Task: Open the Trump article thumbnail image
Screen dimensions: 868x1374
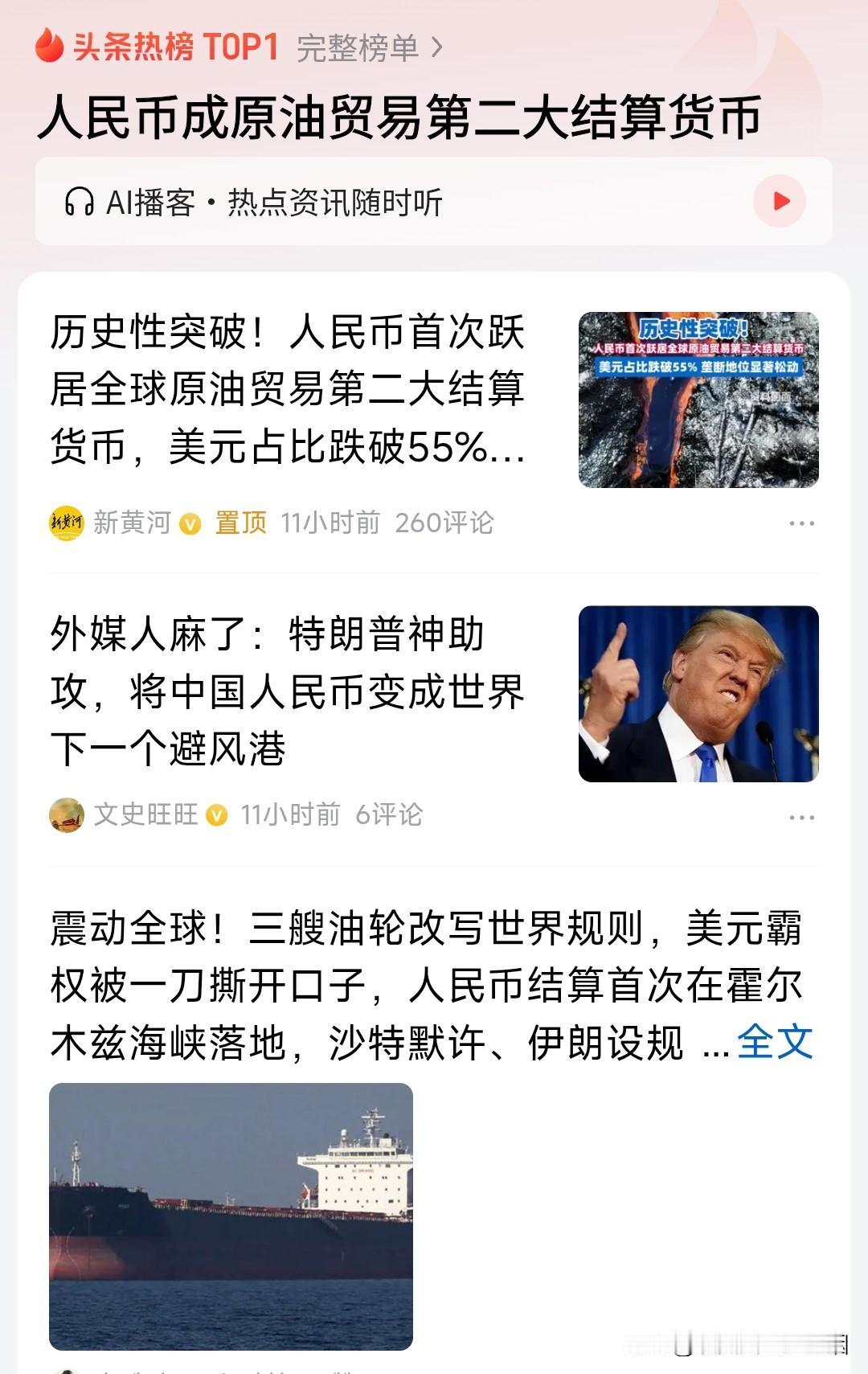Action: click(700, 696)
